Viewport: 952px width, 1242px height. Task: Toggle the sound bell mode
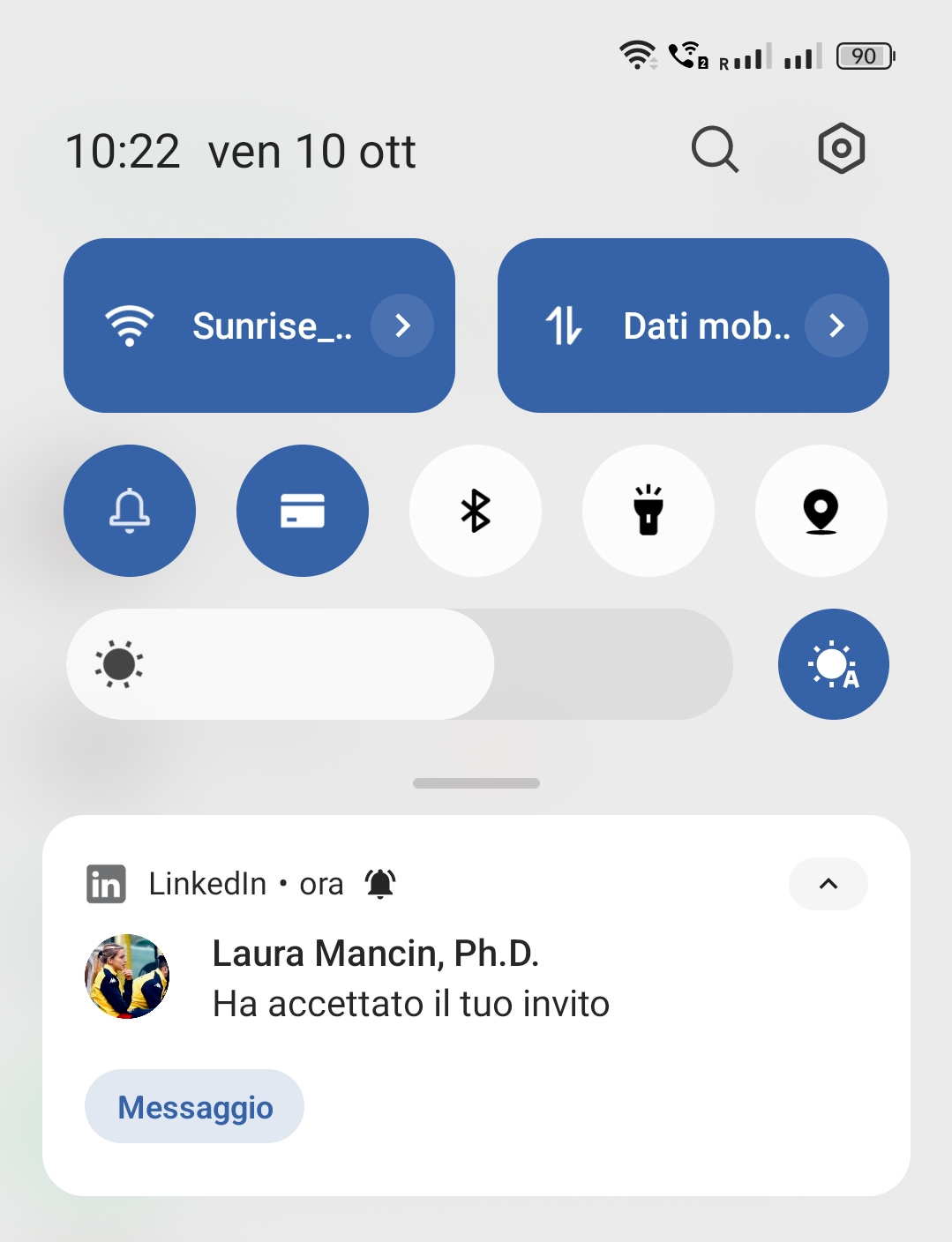pyautogui.click(x=130, y=511)
